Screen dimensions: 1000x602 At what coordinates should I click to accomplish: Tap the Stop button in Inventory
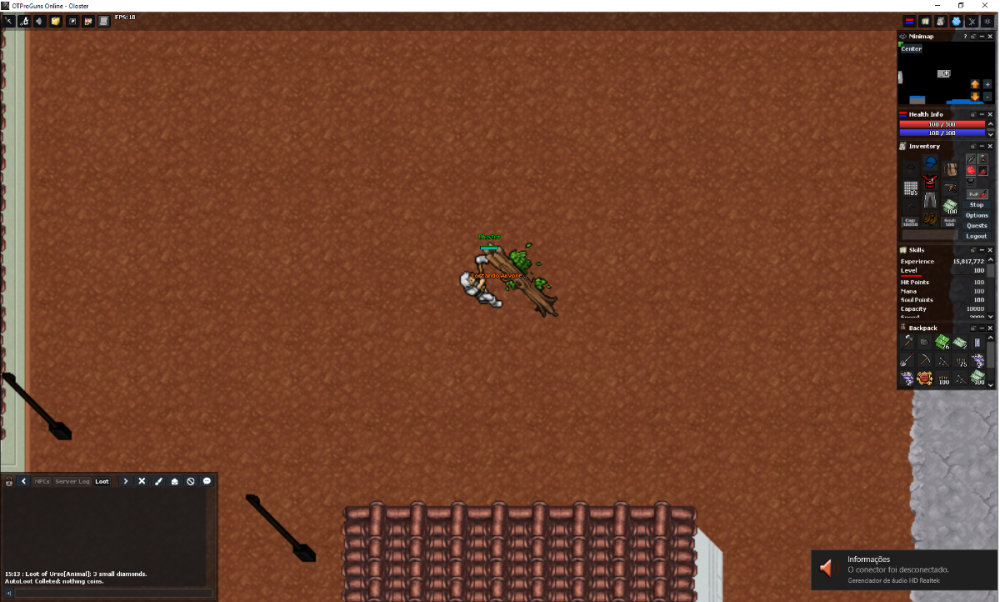[976, 205]
